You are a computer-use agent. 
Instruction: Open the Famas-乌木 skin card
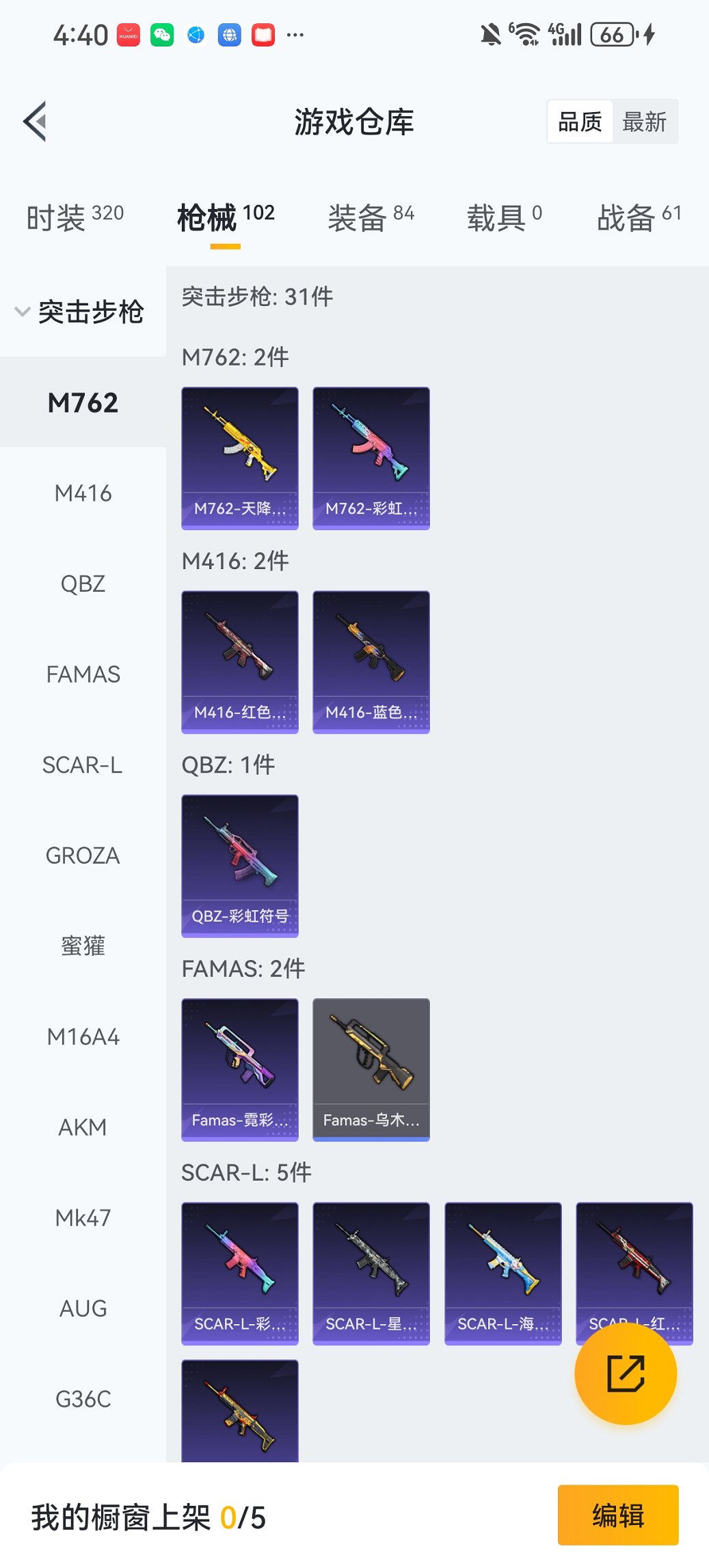371,1069
